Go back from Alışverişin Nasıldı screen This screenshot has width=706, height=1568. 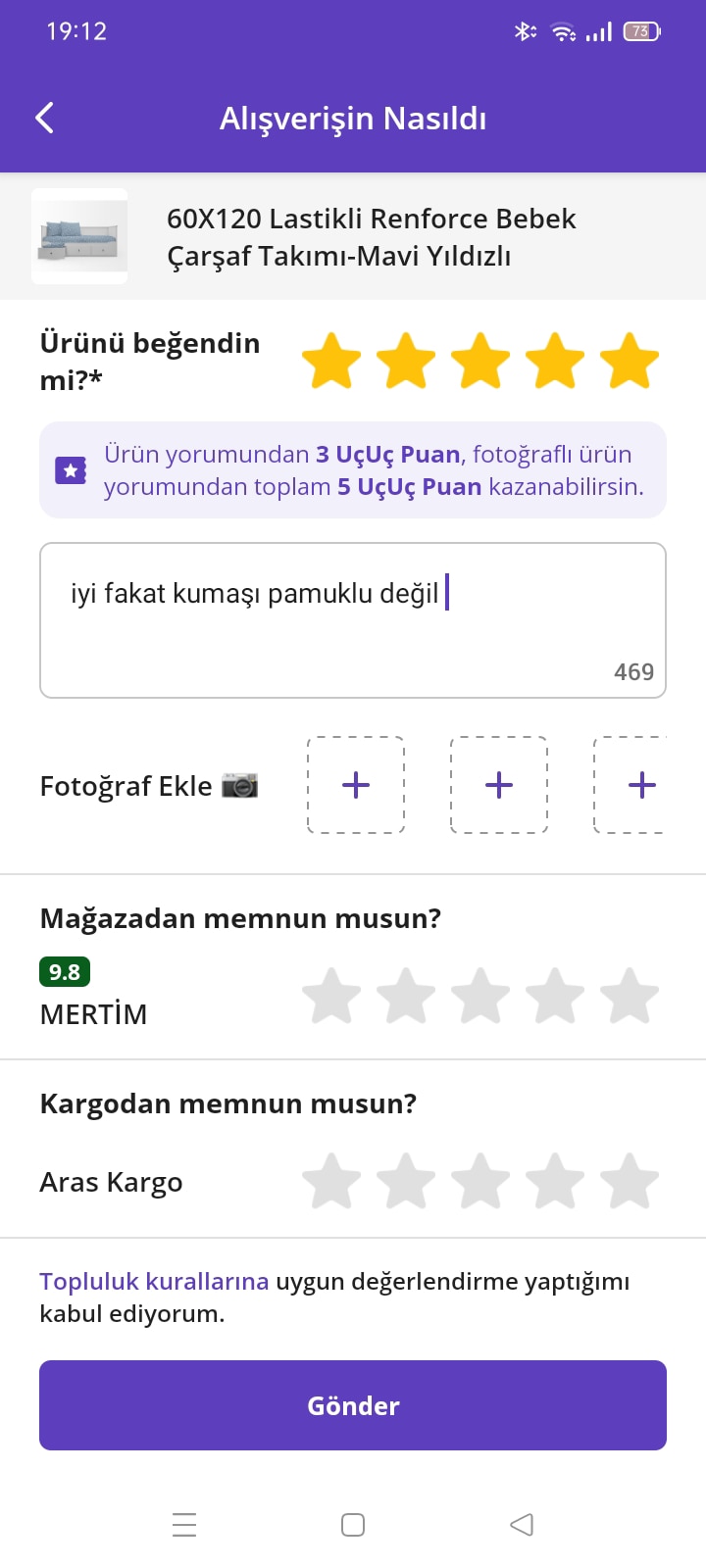pyautogui.click(x=45, y=119)
